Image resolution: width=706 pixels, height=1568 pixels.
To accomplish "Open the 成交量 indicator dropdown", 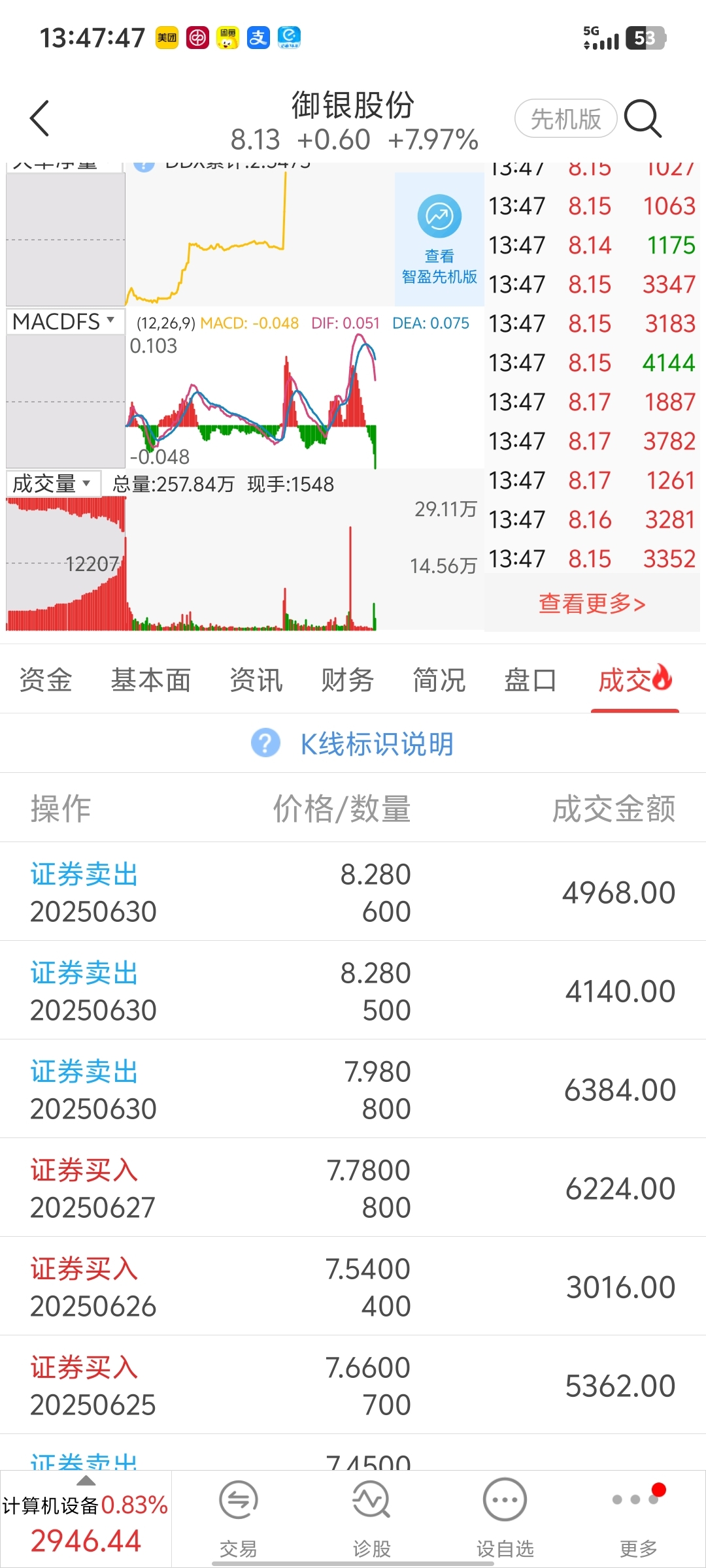I will (x=53, y=483).
